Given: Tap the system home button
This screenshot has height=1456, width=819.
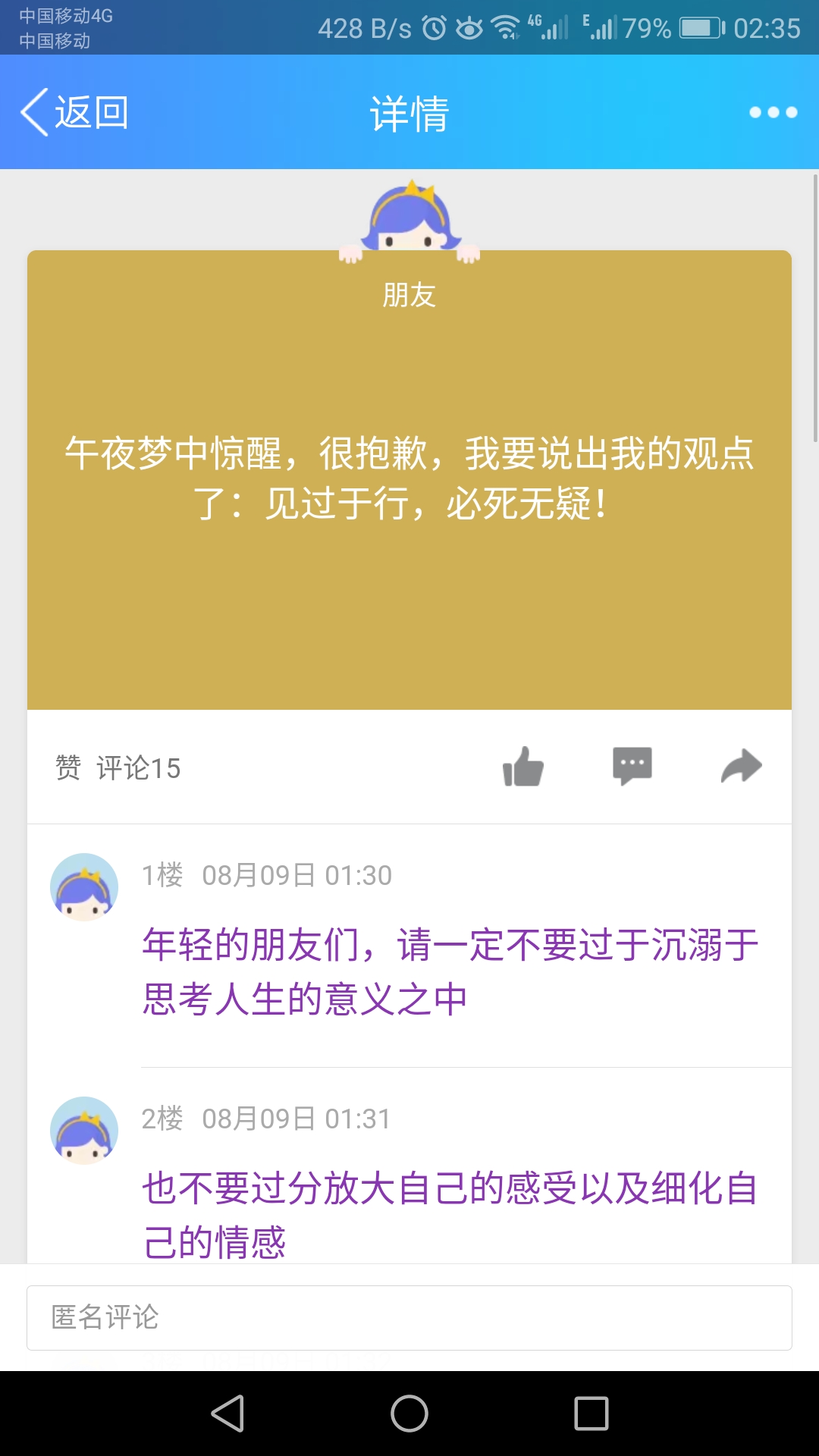Looking at the screenshot, I should 409,1414.
